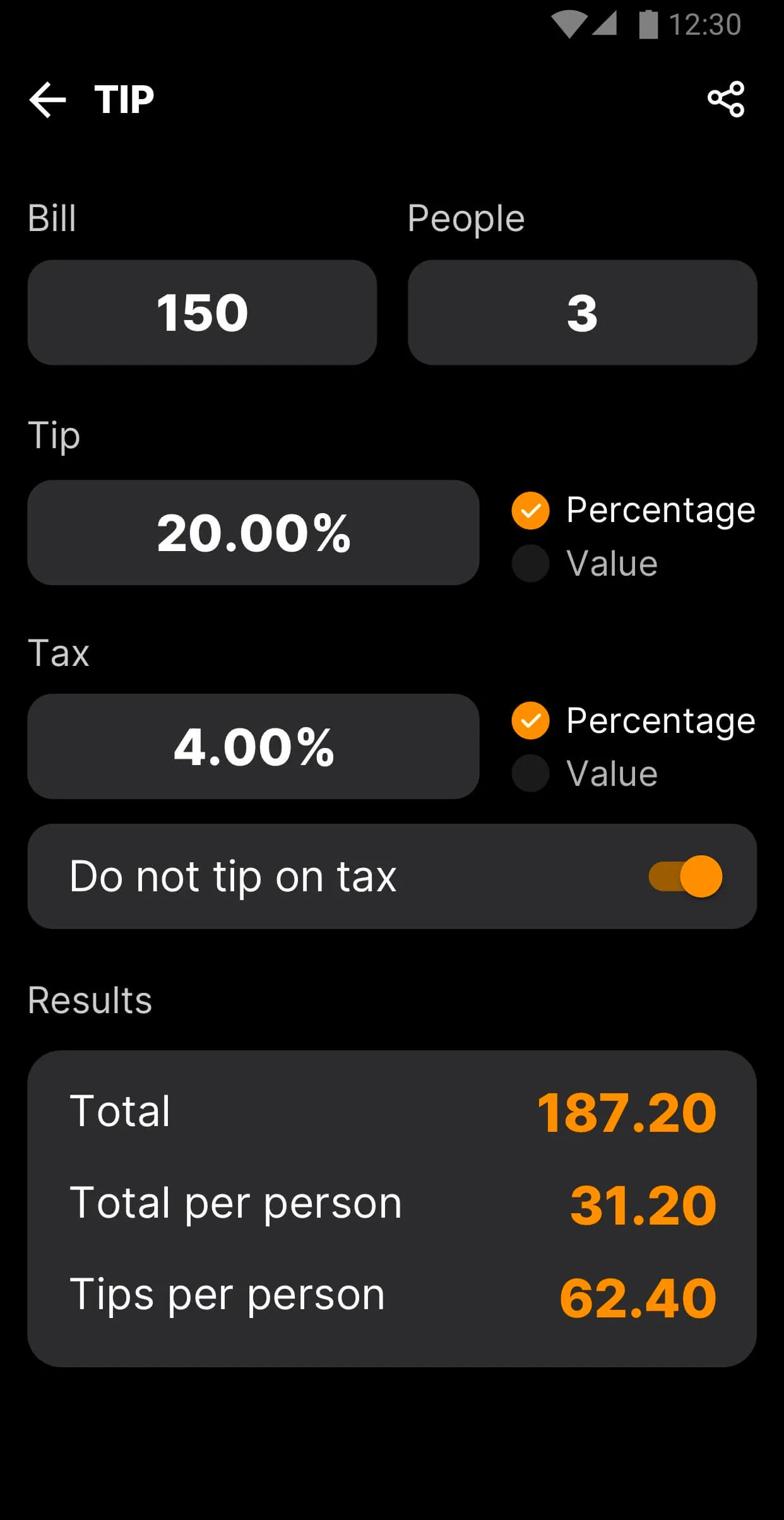Click the Results section heading
The height and width of the screenshot is (1520, 784).
click(x=88, y=998)
